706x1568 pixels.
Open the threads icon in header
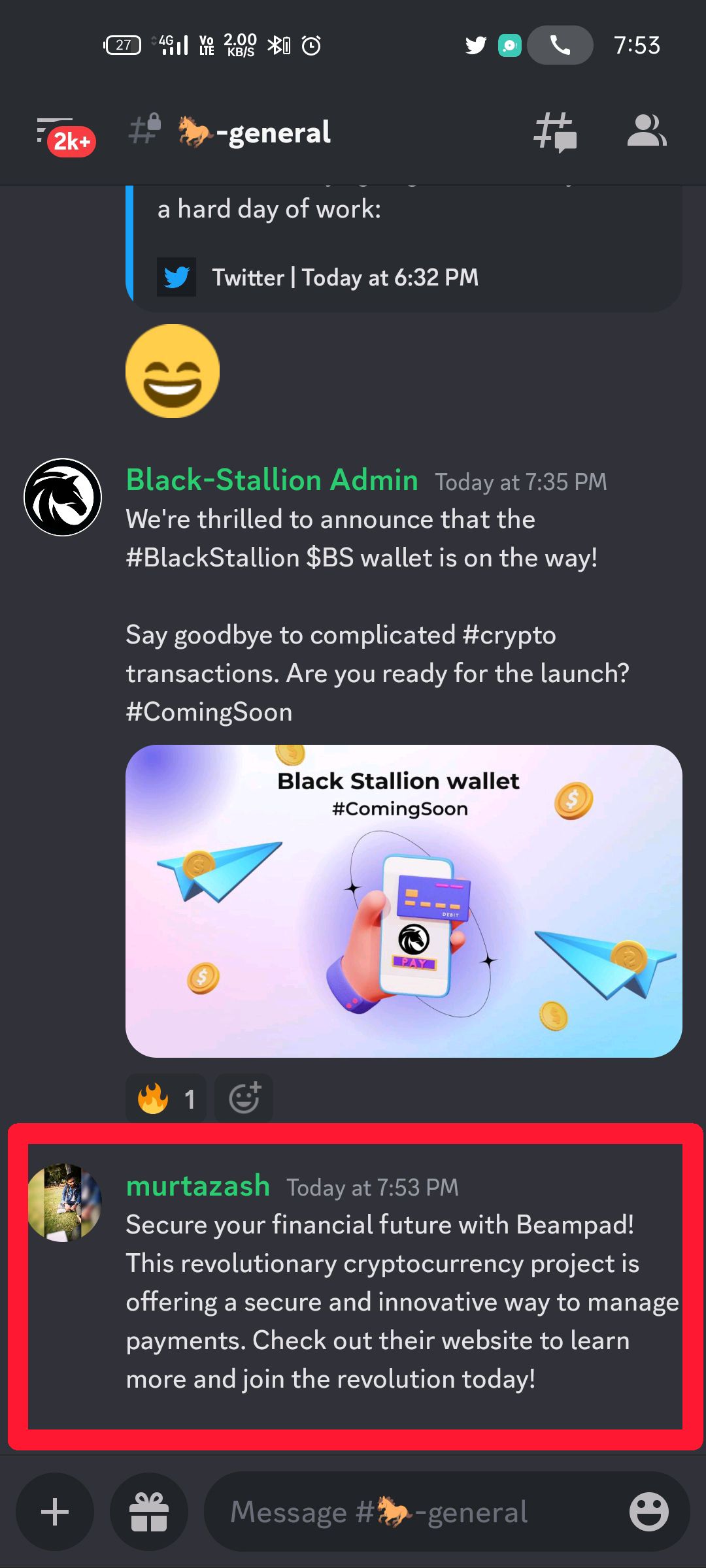555,133
